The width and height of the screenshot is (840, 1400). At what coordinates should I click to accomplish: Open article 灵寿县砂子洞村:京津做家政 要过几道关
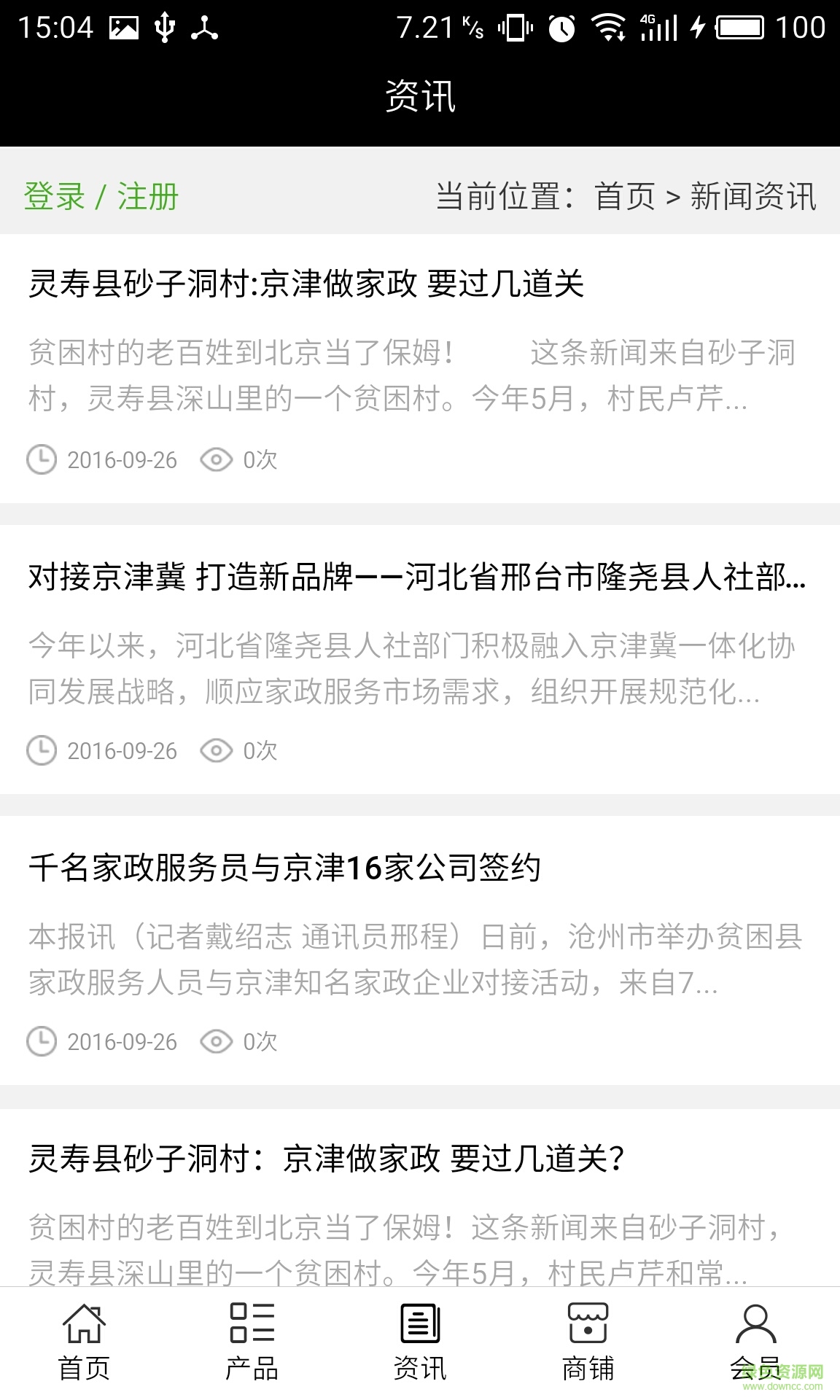coord(306,283)
